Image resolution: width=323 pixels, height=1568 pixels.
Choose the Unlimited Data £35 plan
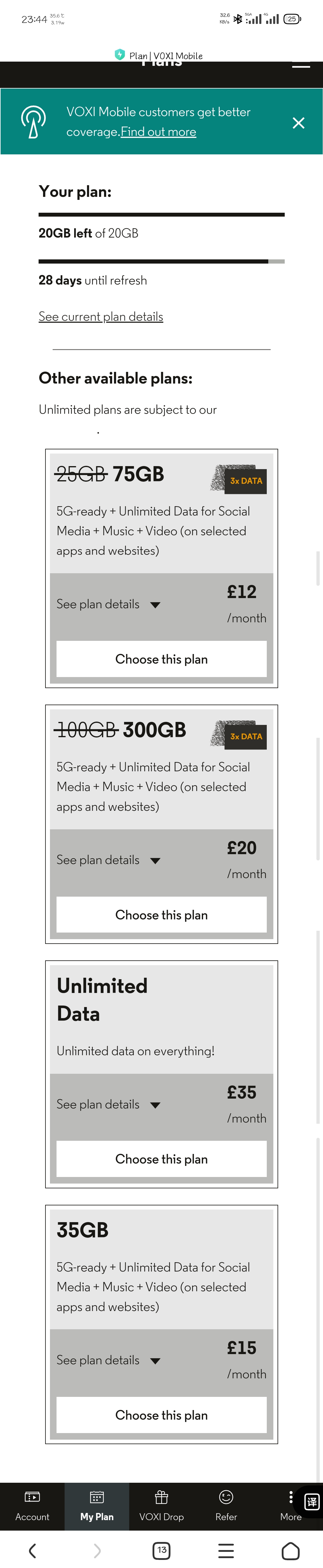161,1159
